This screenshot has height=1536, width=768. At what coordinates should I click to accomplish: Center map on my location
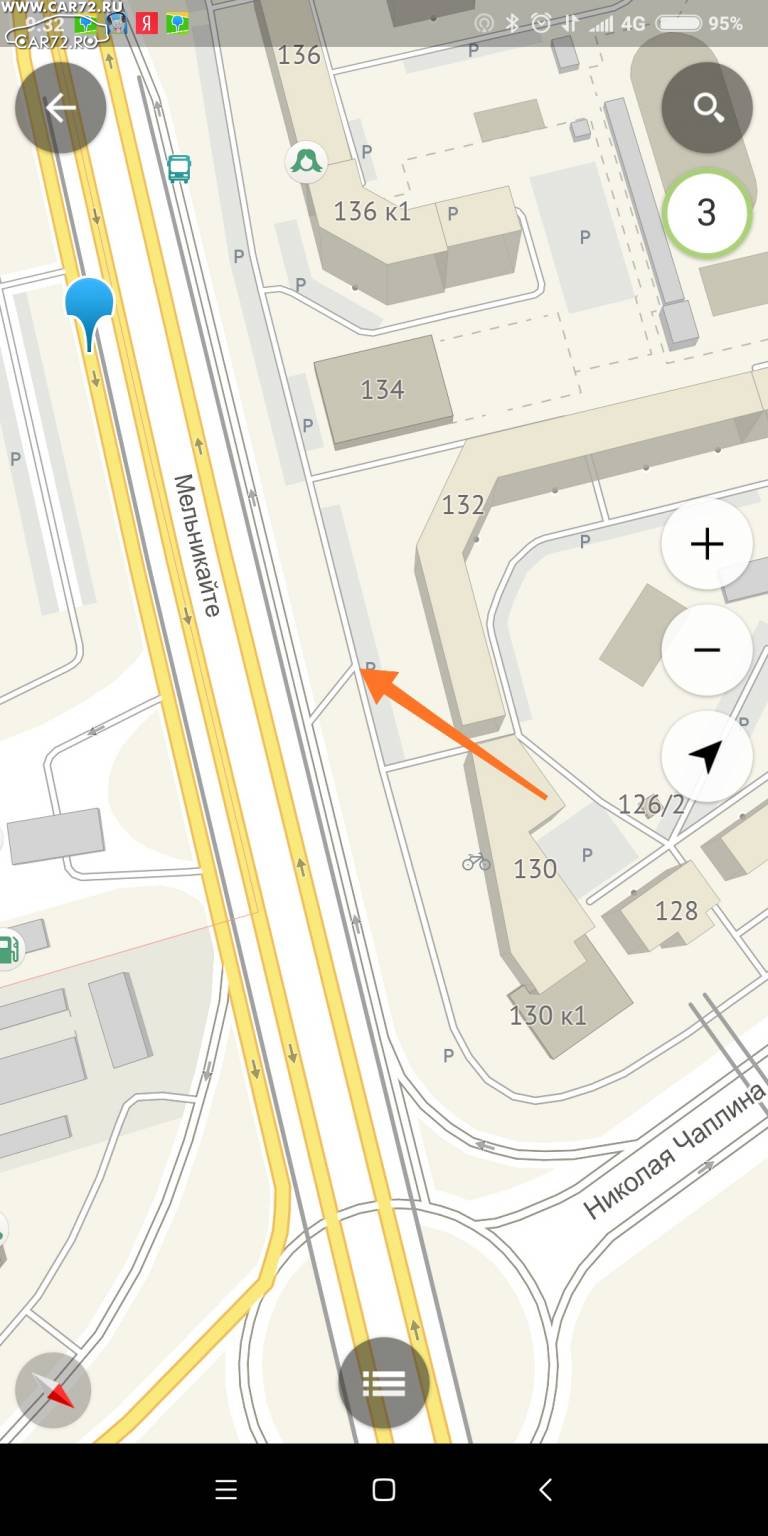tap(707, 756)
